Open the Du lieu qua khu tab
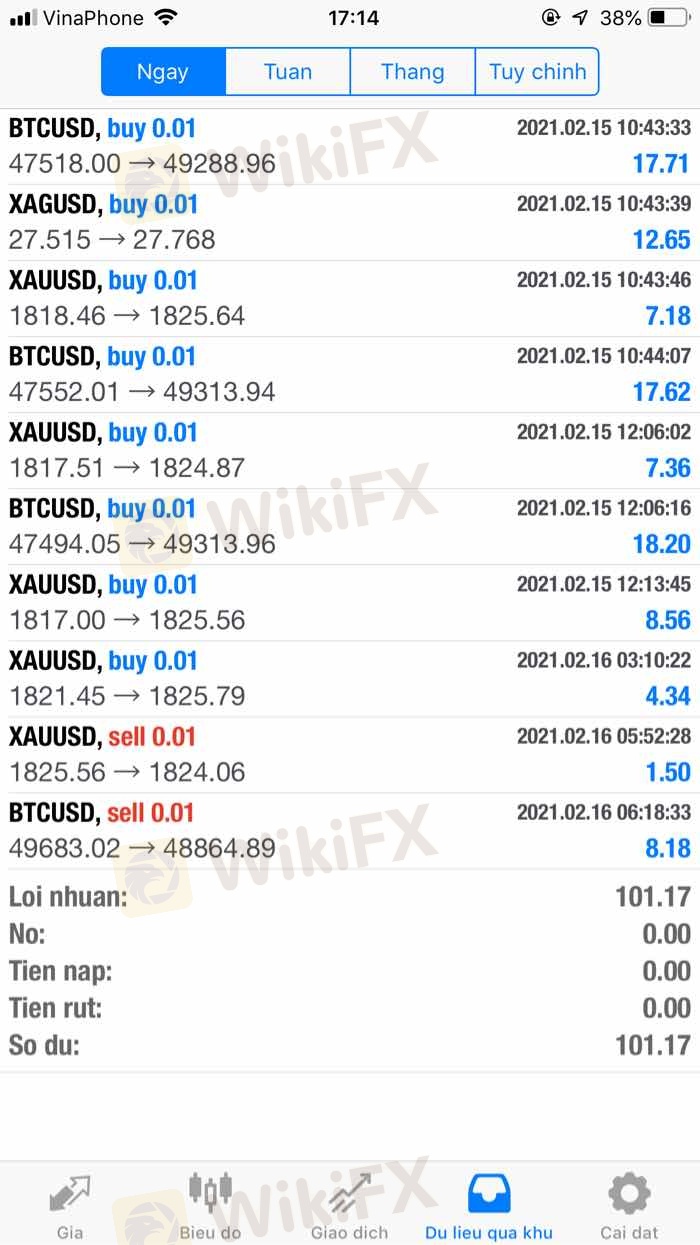 pos(489,1204)
